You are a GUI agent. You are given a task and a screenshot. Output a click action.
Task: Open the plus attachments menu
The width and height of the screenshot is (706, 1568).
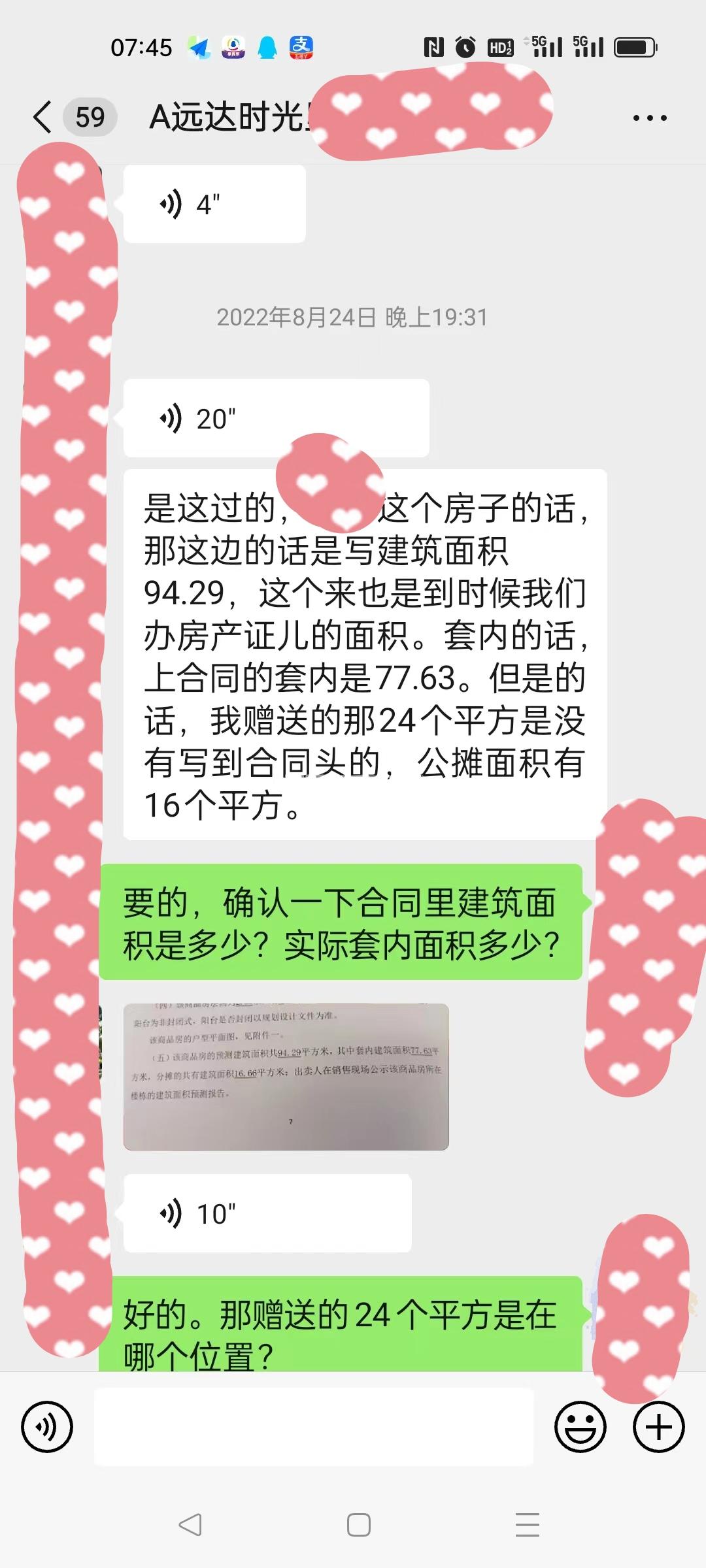pyautogui.click(x=658, y=1427)
